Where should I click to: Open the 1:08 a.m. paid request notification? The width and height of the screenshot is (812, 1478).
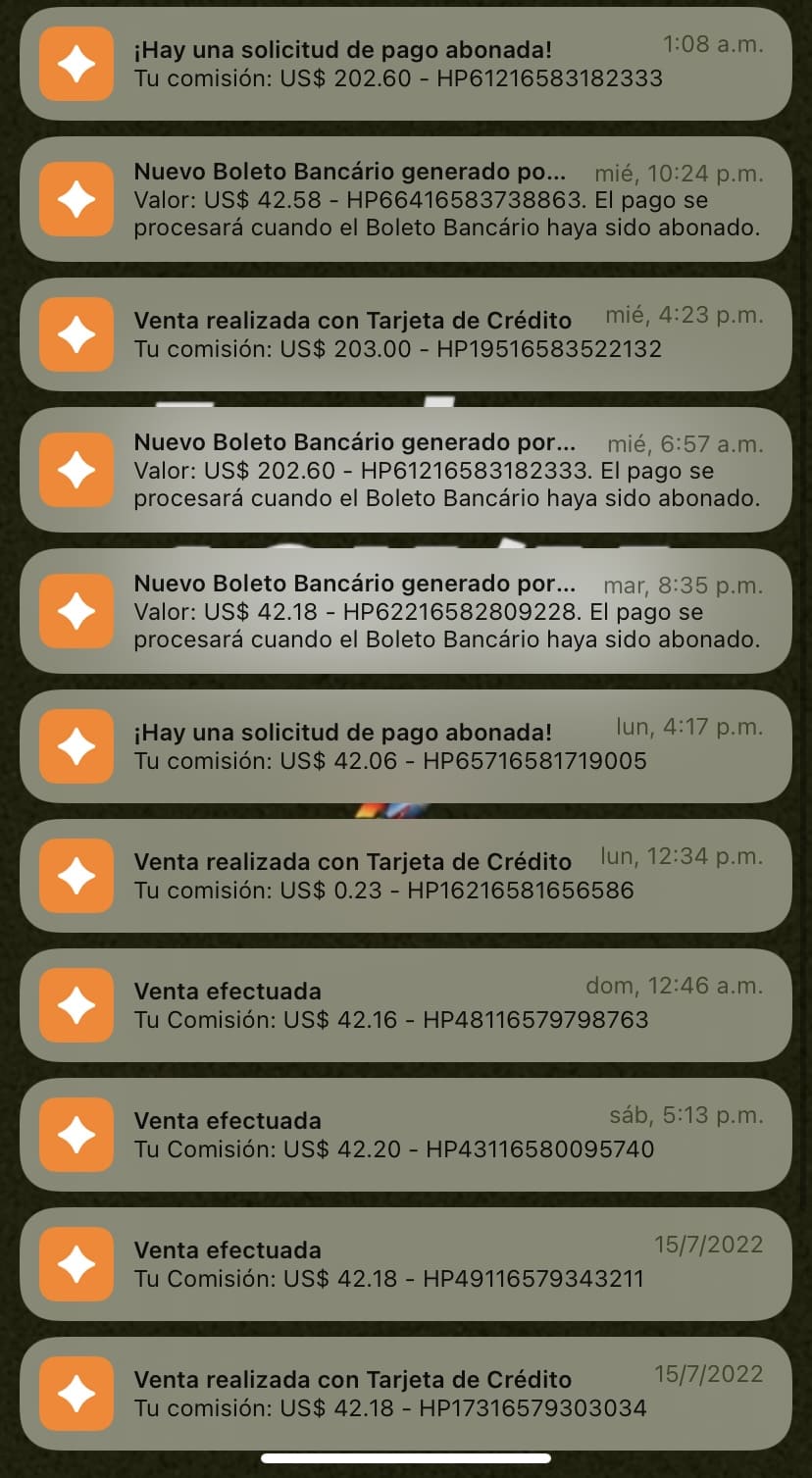pyautogui.click(x=405, y=64)
